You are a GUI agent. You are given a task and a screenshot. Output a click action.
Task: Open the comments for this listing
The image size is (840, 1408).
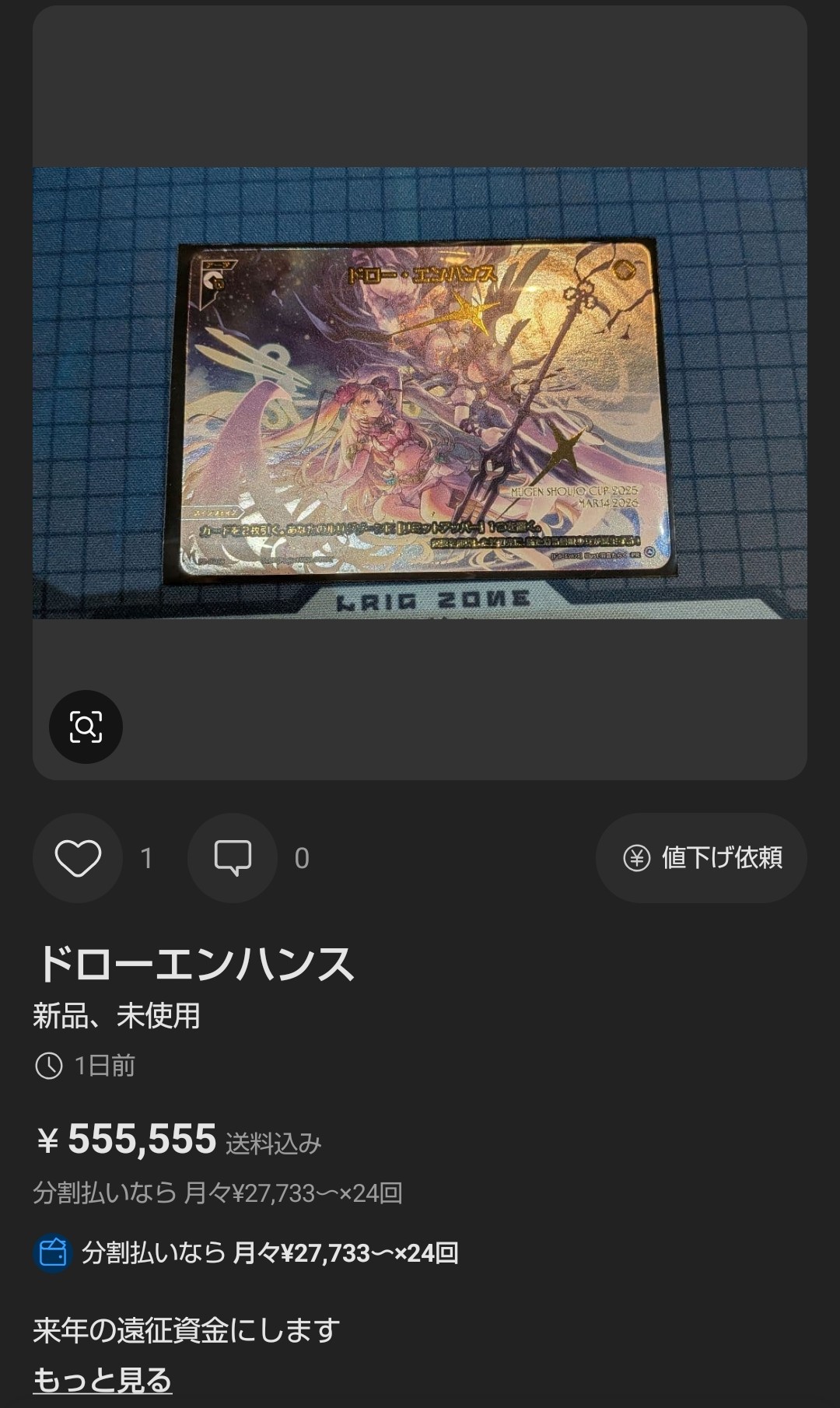[x=233, y=858]
